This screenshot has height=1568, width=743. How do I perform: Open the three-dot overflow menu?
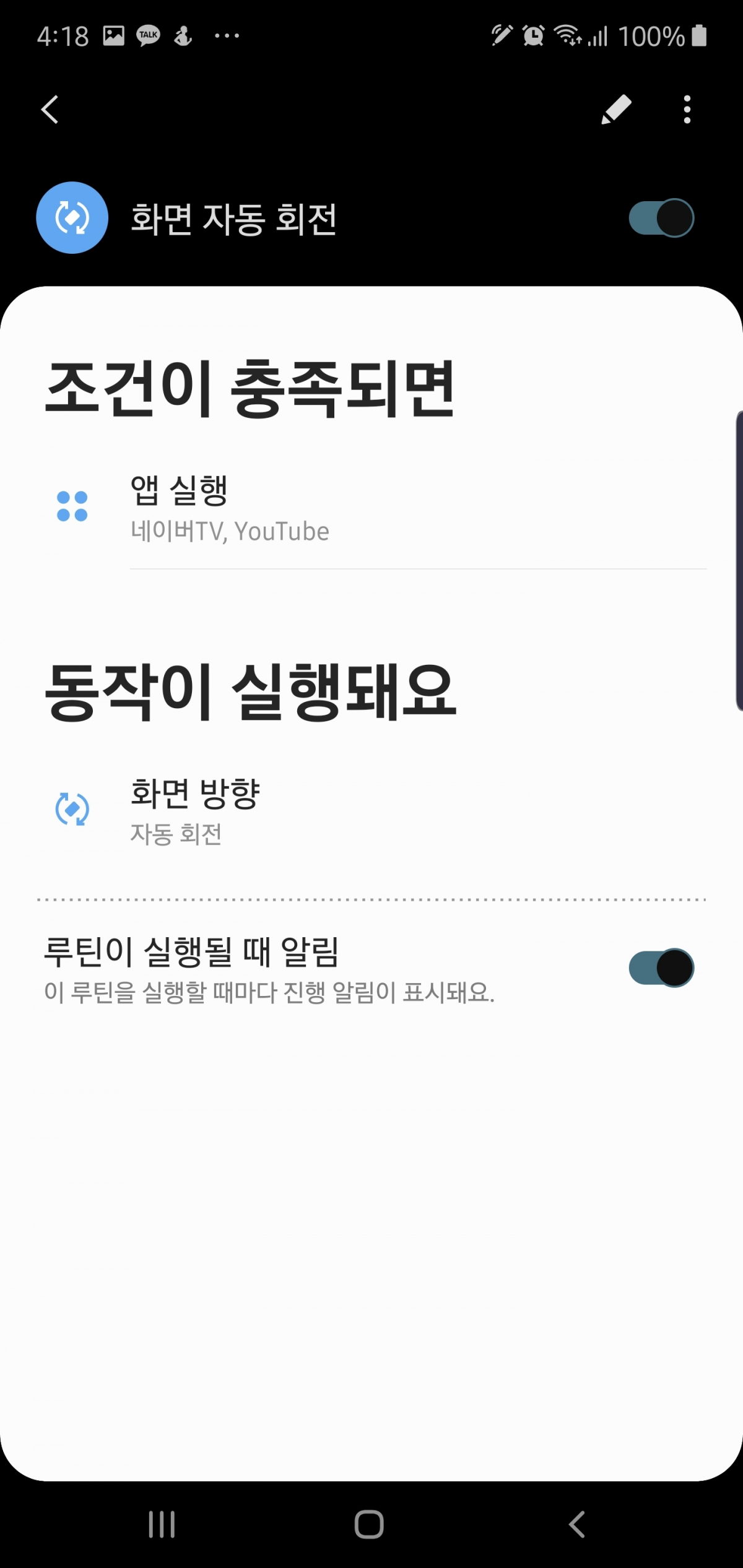click(686, 109)
